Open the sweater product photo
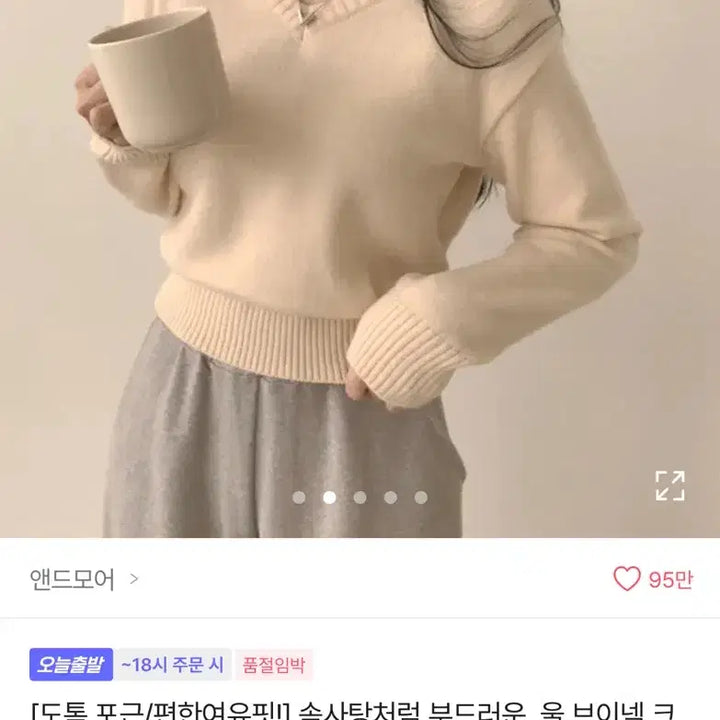The height and width of the screenshot is (720, 720). tap(360, 250)
